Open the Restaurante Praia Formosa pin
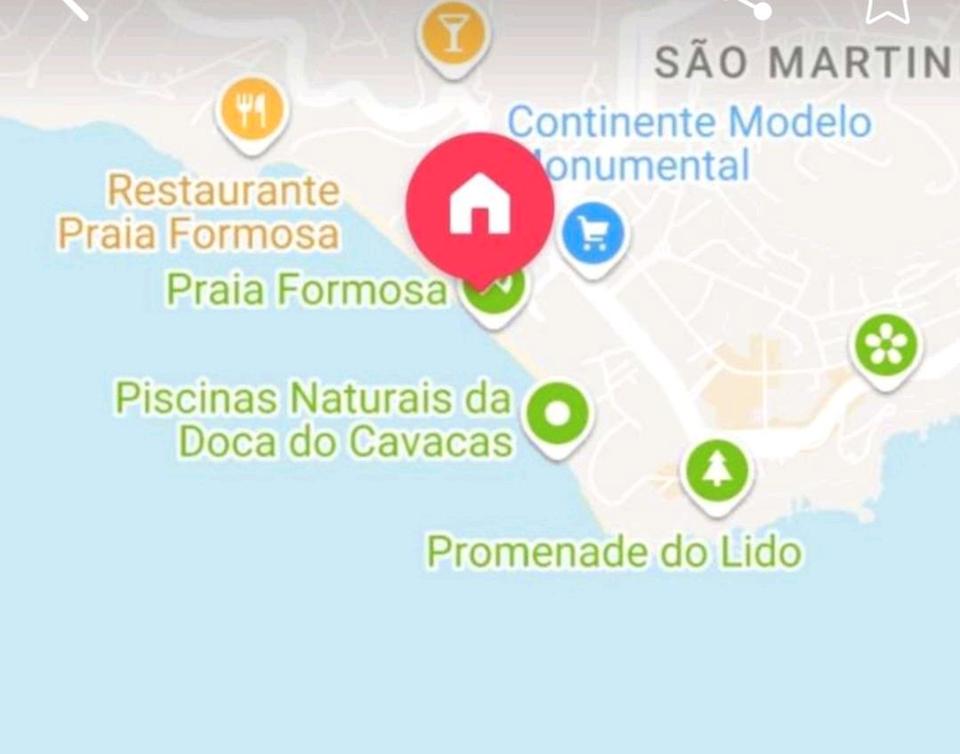 pyautogui.click(x=252, y=111)
